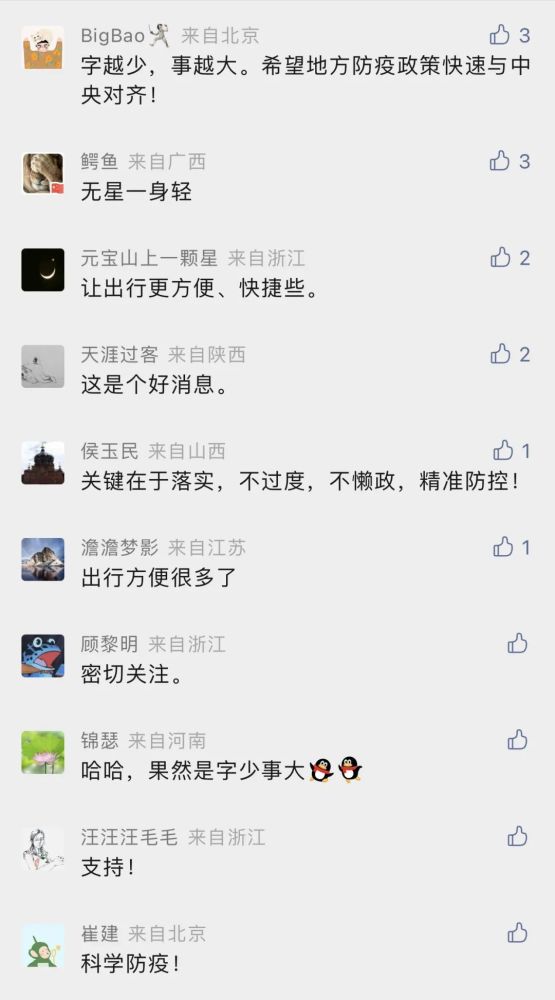Like 澹澹梦影's comment
The image size is (555, 1000).
click(503, 547)
